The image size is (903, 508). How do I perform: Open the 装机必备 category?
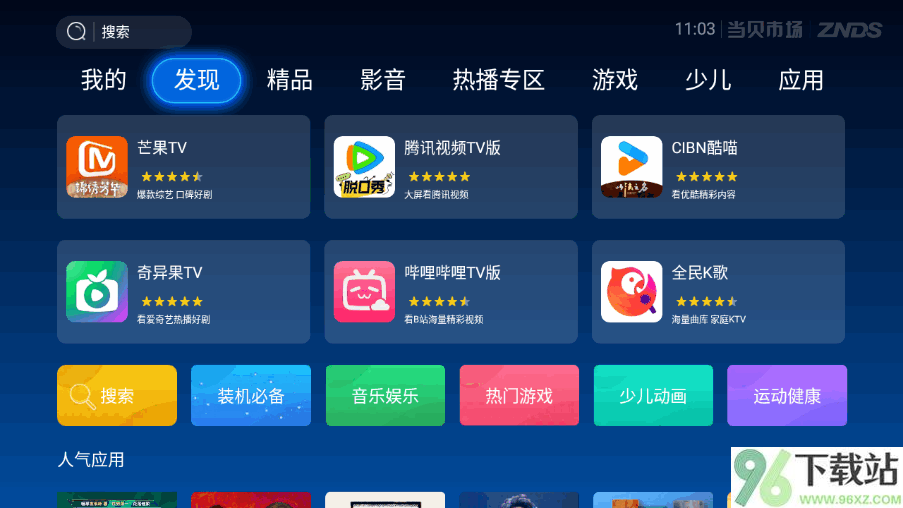(251, 396)
